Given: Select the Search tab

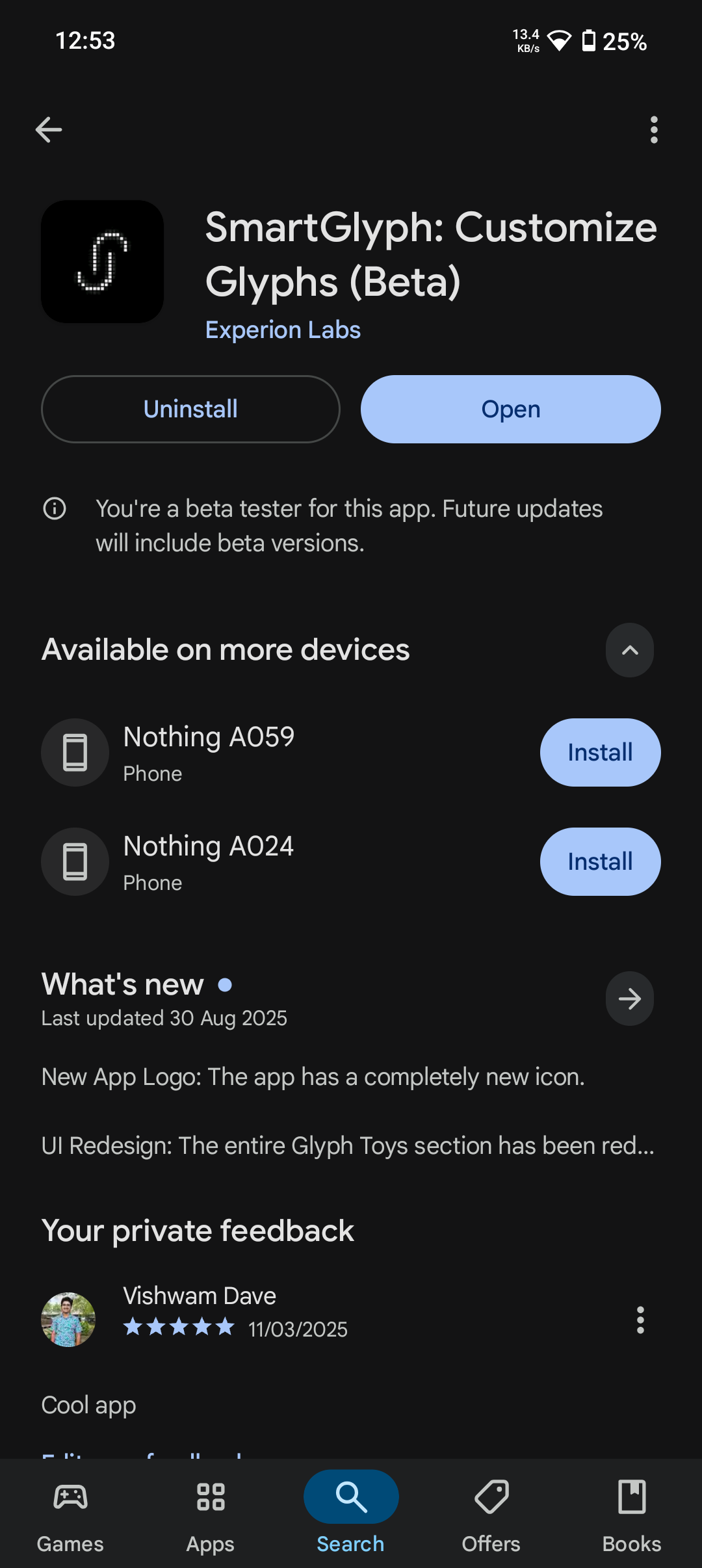Looking at the screenshot, I should tap(351, 1515).
